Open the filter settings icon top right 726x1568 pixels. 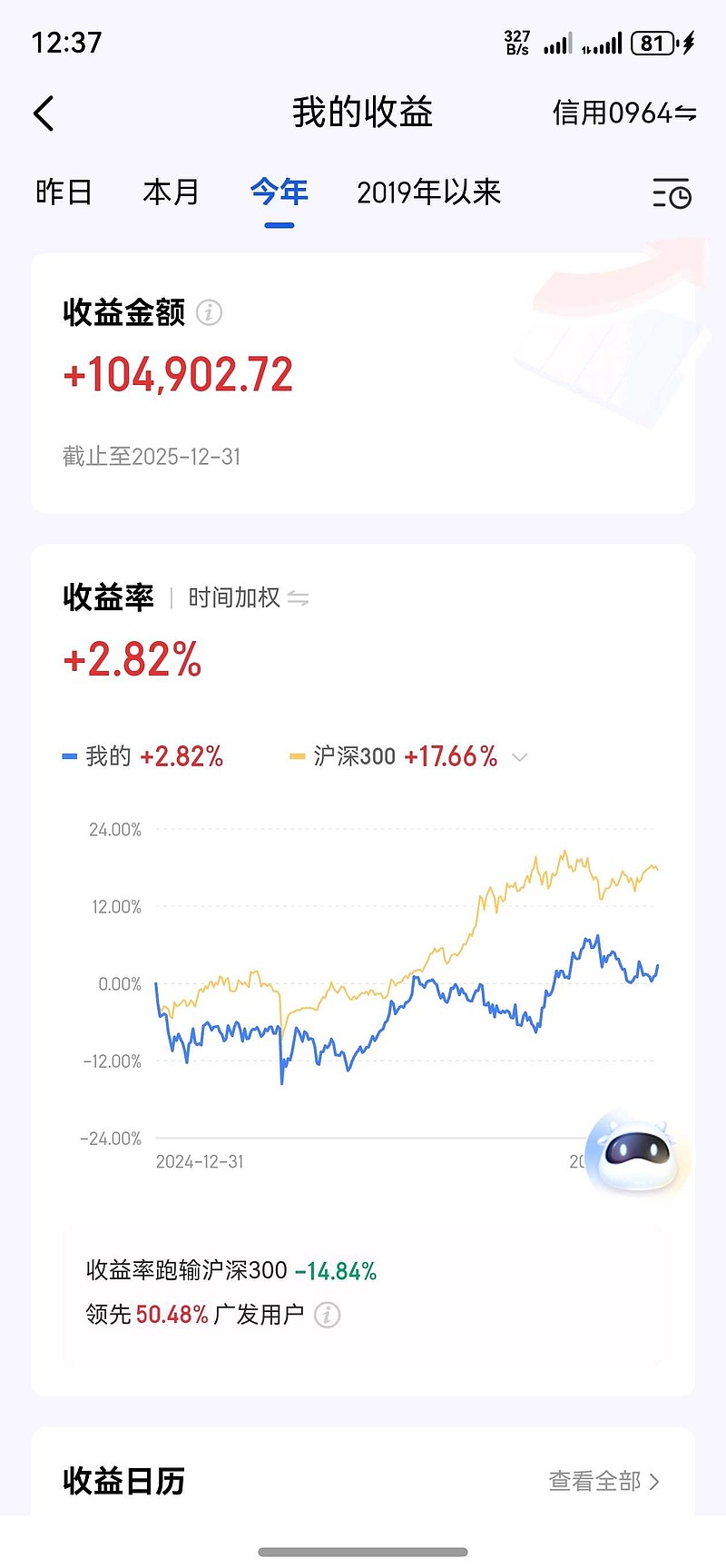click(672, 193)
